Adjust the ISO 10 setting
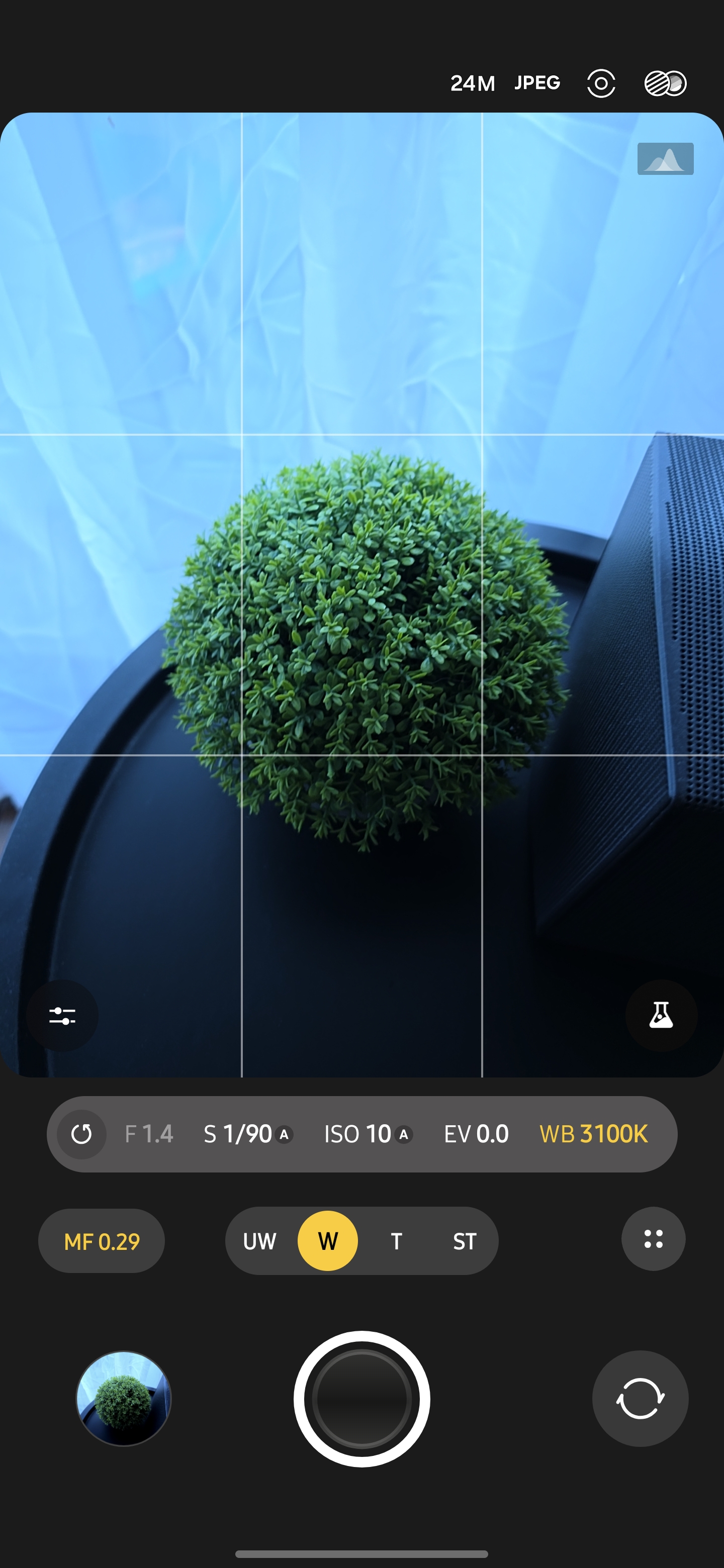The image size is (724, 1568). (x=368, y=1134)
